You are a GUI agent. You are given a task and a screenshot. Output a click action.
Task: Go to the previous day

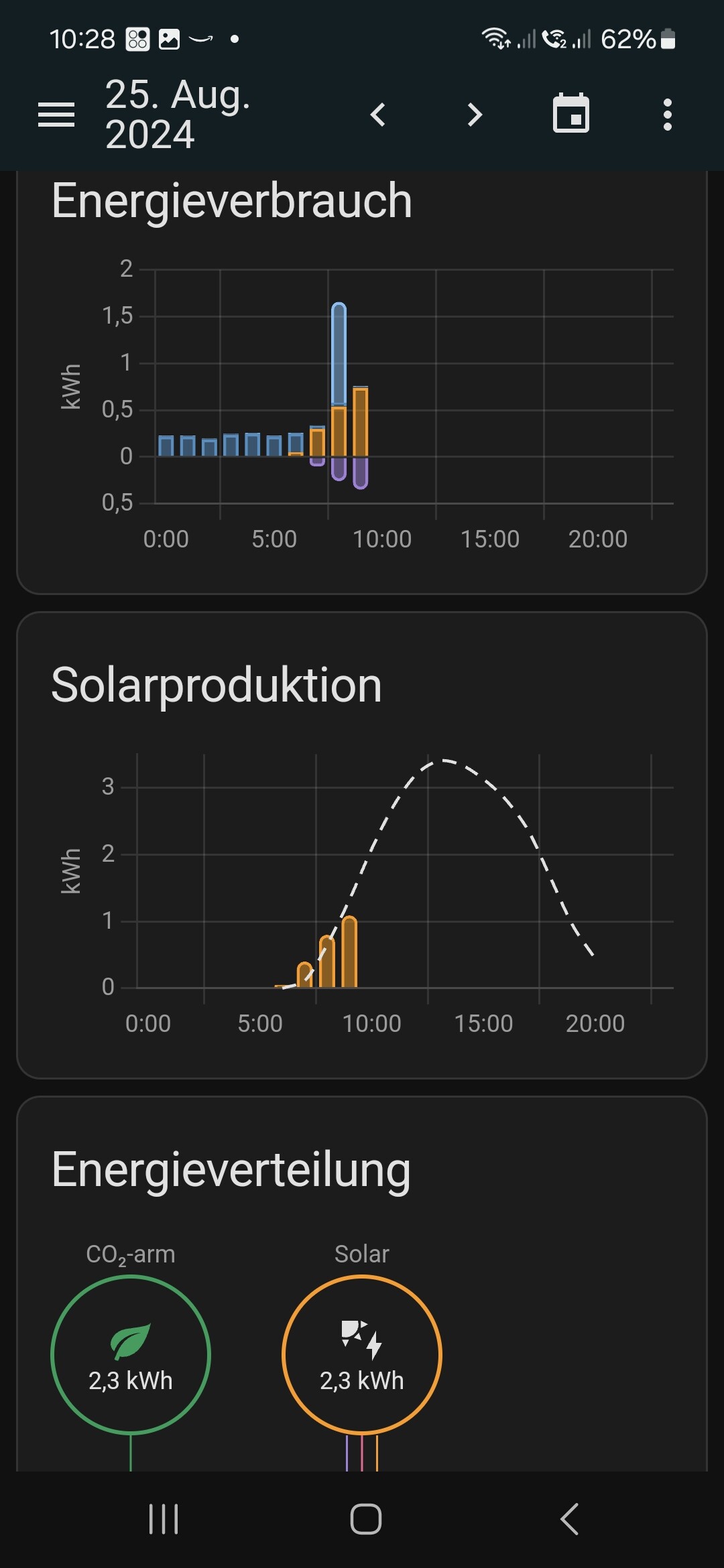[x=378, y=115]
